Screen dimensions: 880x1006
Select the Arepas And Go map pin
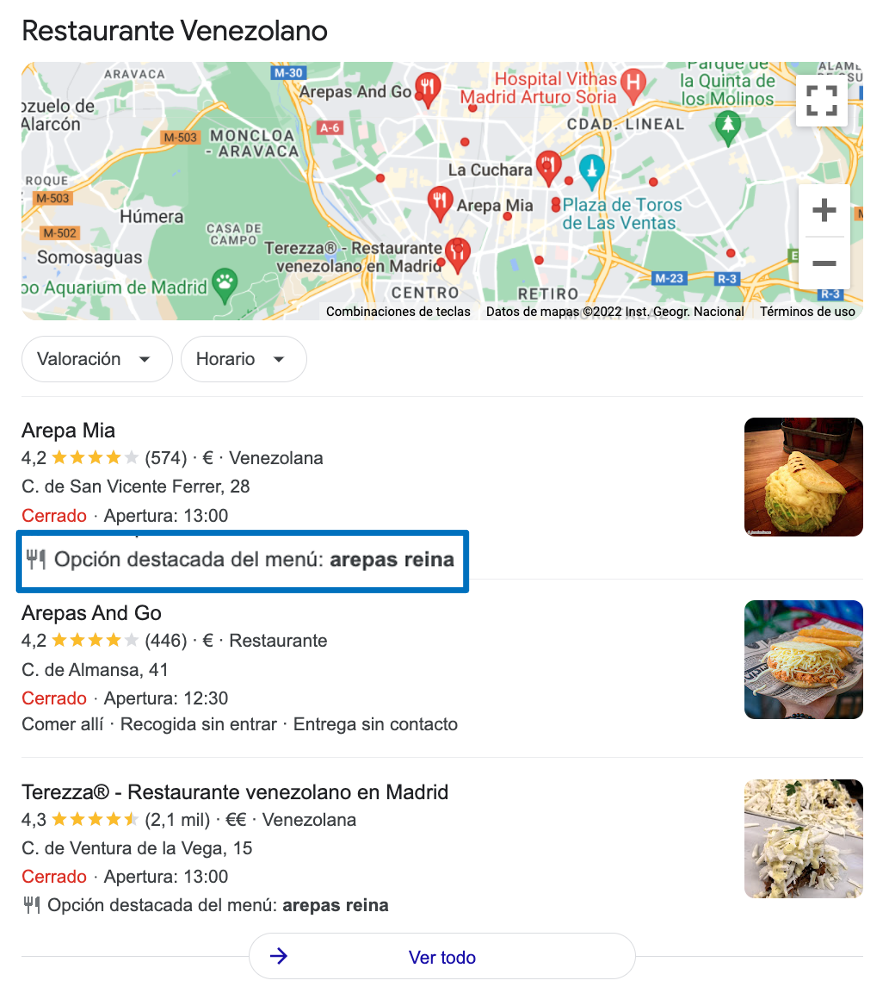(x=428, y=89)
